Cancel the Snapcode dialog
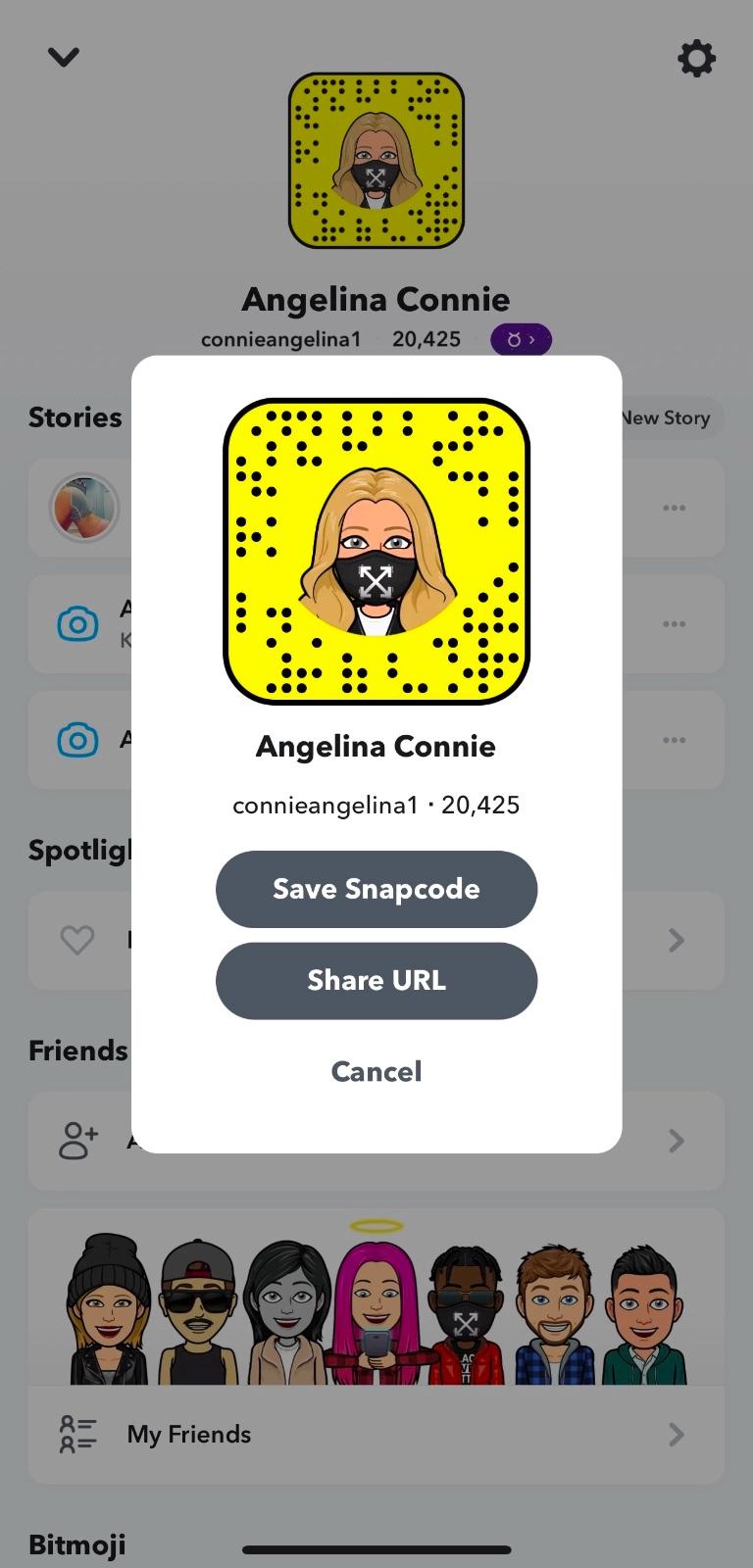This screenshot has height=1568, width=753. point(376,1071)
